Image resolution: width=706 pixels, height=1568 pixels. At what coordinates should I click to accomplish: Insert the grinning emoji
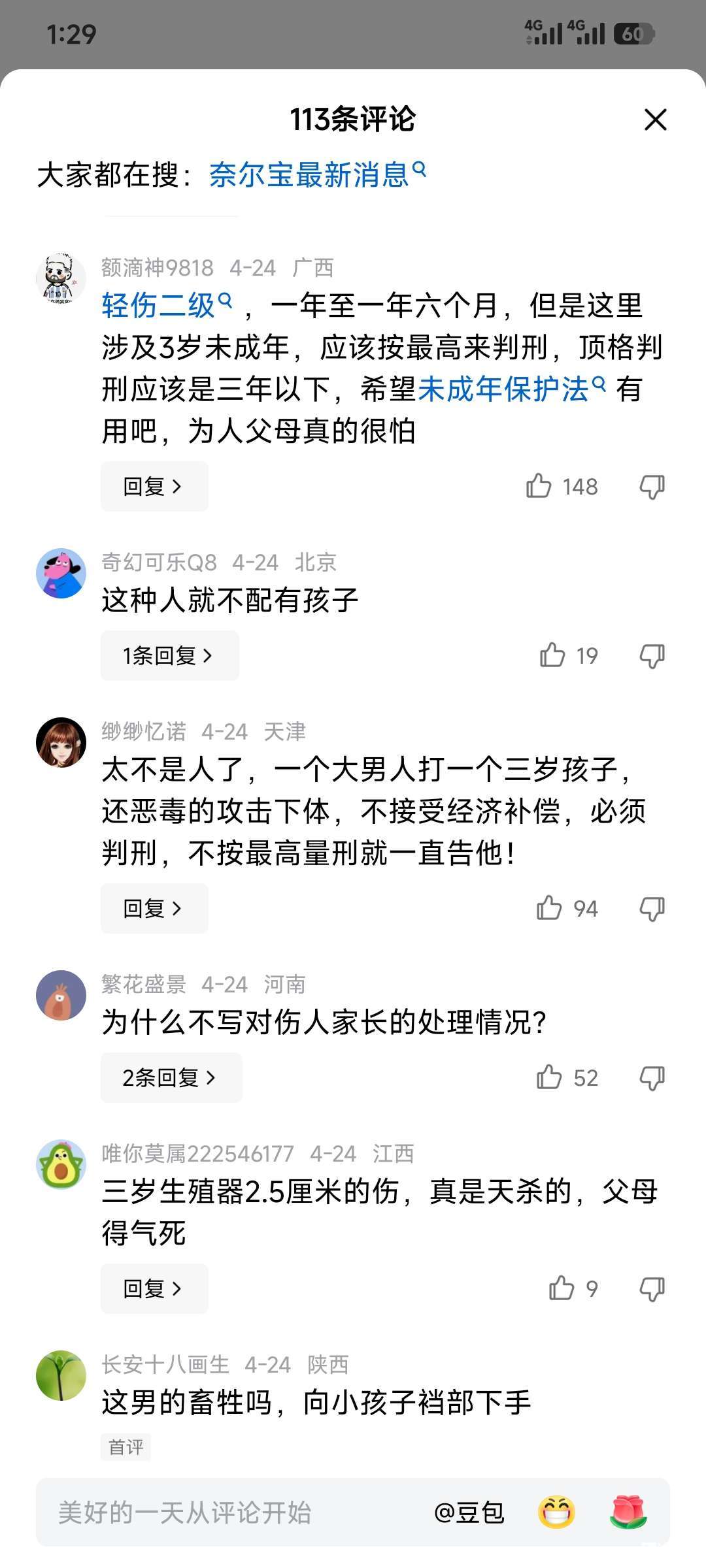[x=556, y=1512]
